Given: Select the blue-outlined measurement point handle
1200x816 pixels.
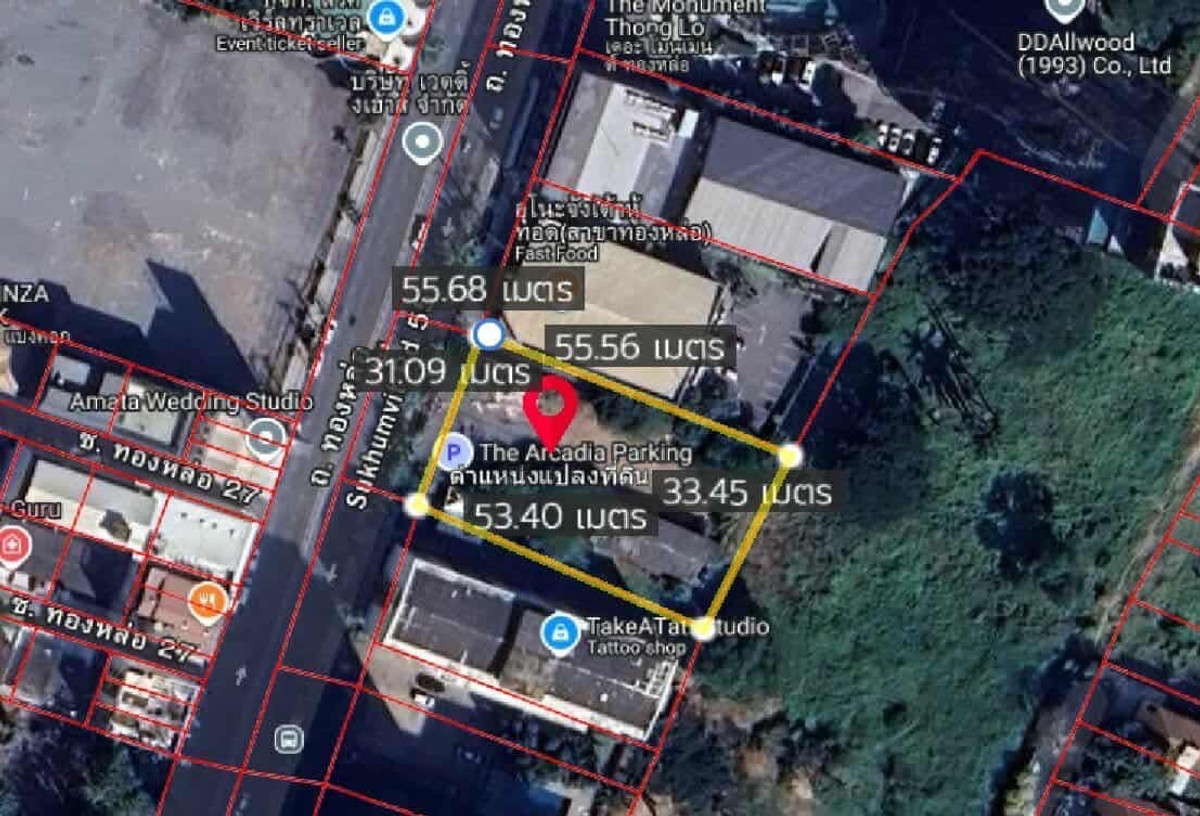Looking at the screenshot, I should point(488,335).
